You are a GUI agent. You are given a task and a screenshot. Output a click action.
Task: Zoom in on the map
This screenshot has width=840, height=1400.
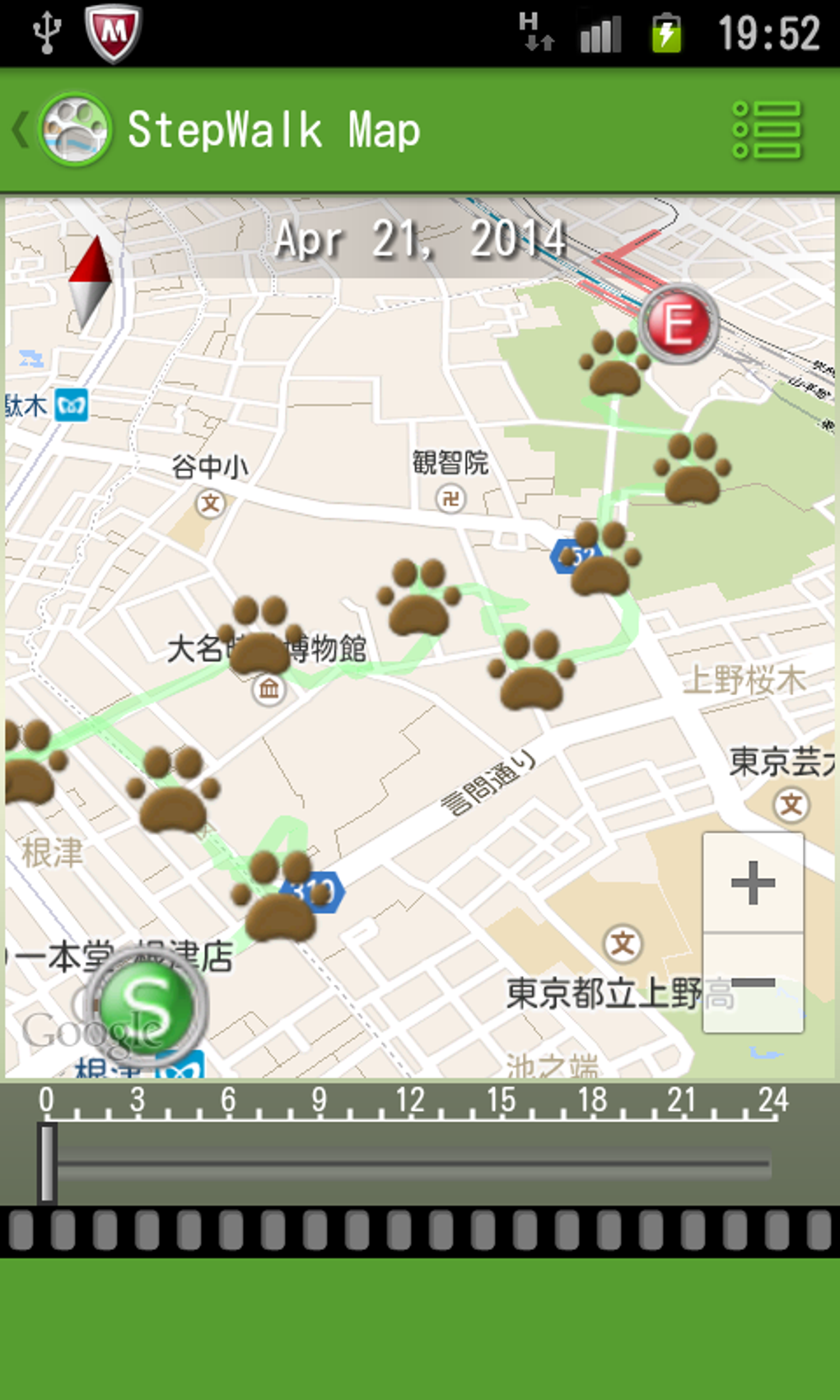click(x=753, y=883)
